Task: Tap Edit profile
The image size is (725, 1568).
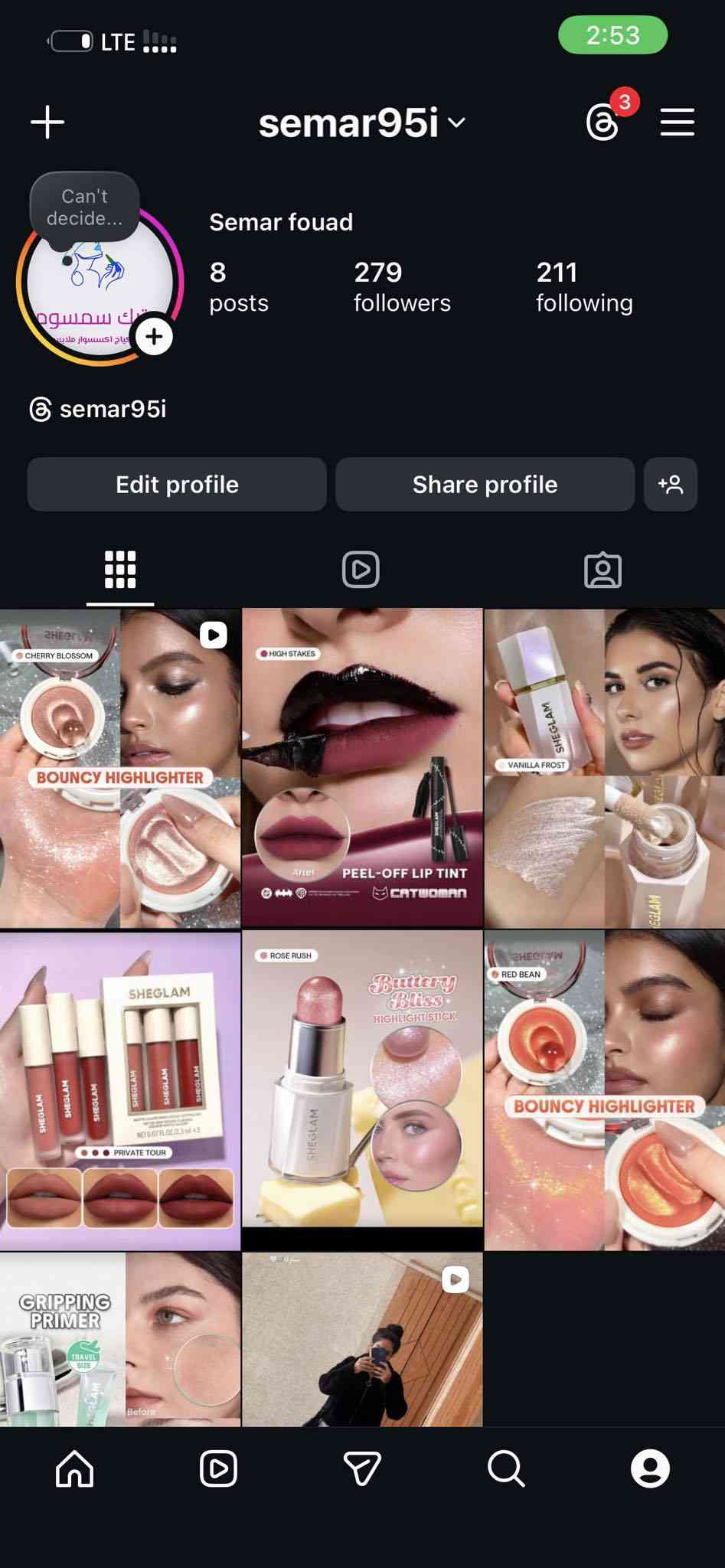Action: (x=177, y=485)
